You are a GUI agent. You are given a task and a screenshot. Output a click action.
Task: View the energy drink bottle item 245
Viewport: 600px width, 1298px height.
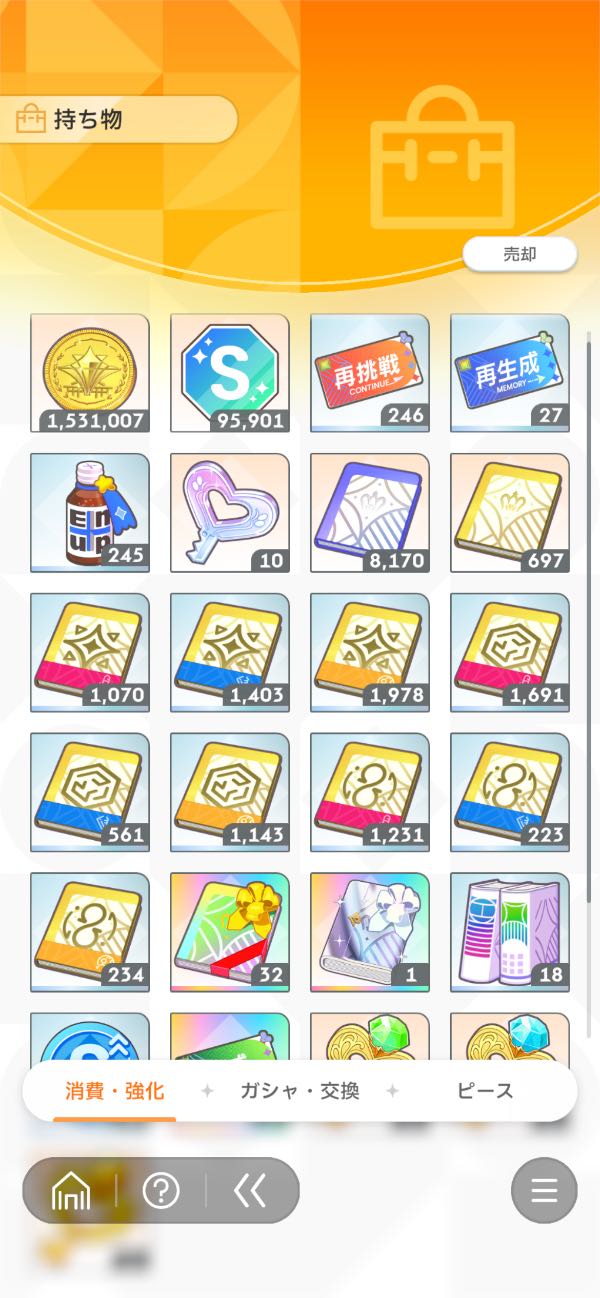click(x=90, y=513)
